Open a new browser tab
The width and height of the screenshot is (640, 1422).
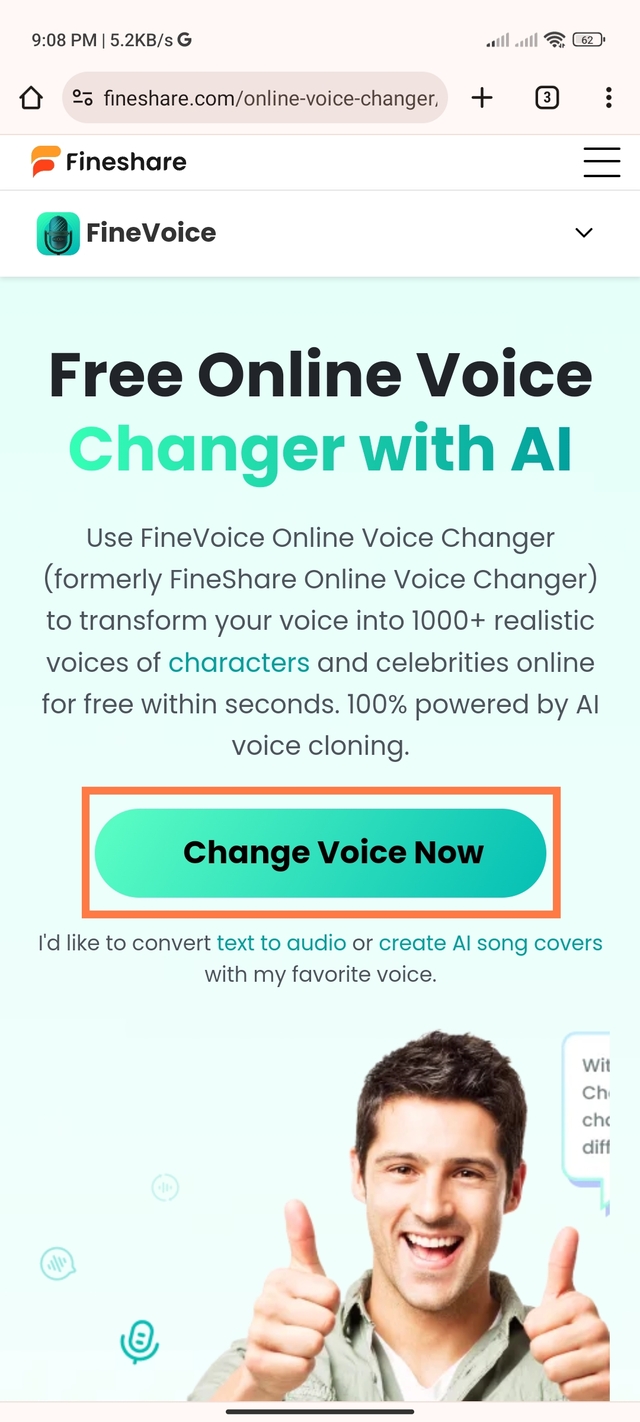[x=482, y=97]
